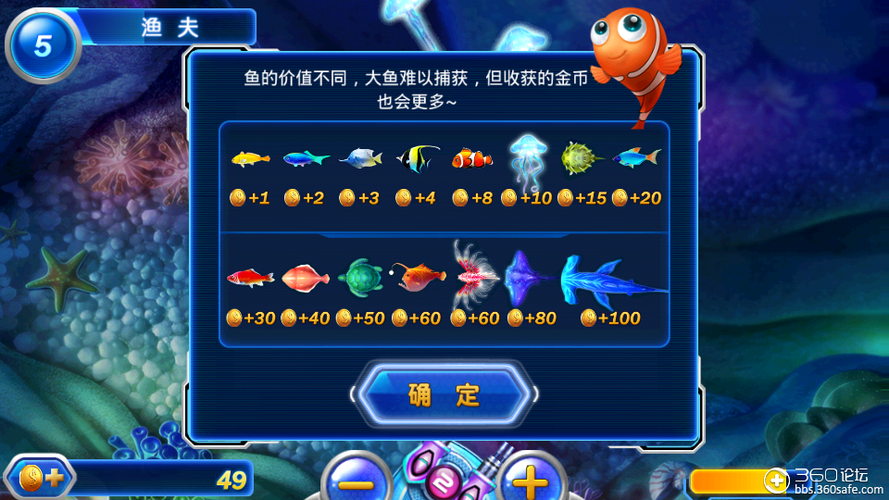
Task: Add more gold coins
Action: [x=40, y=478]
